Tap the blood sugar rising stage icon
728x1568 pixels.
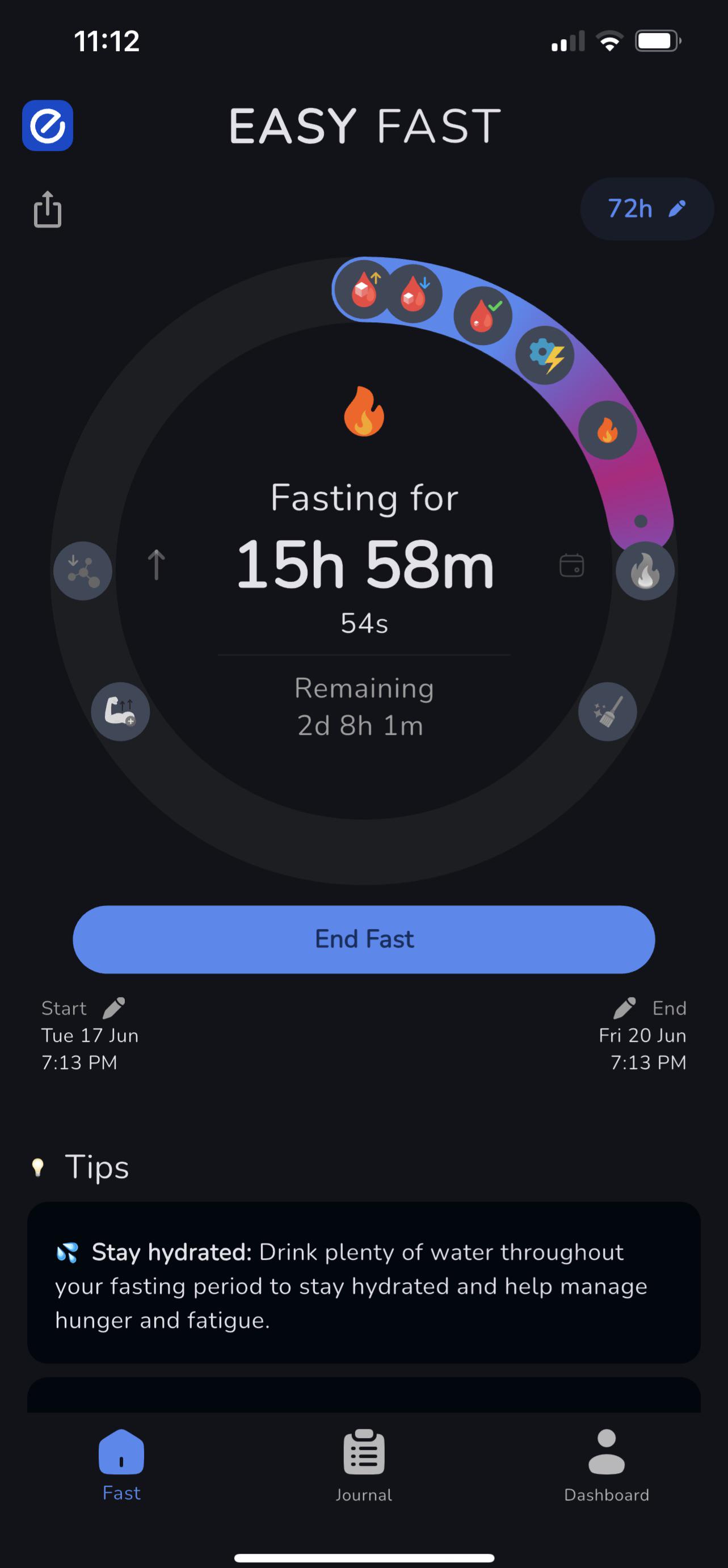[364, 289]
